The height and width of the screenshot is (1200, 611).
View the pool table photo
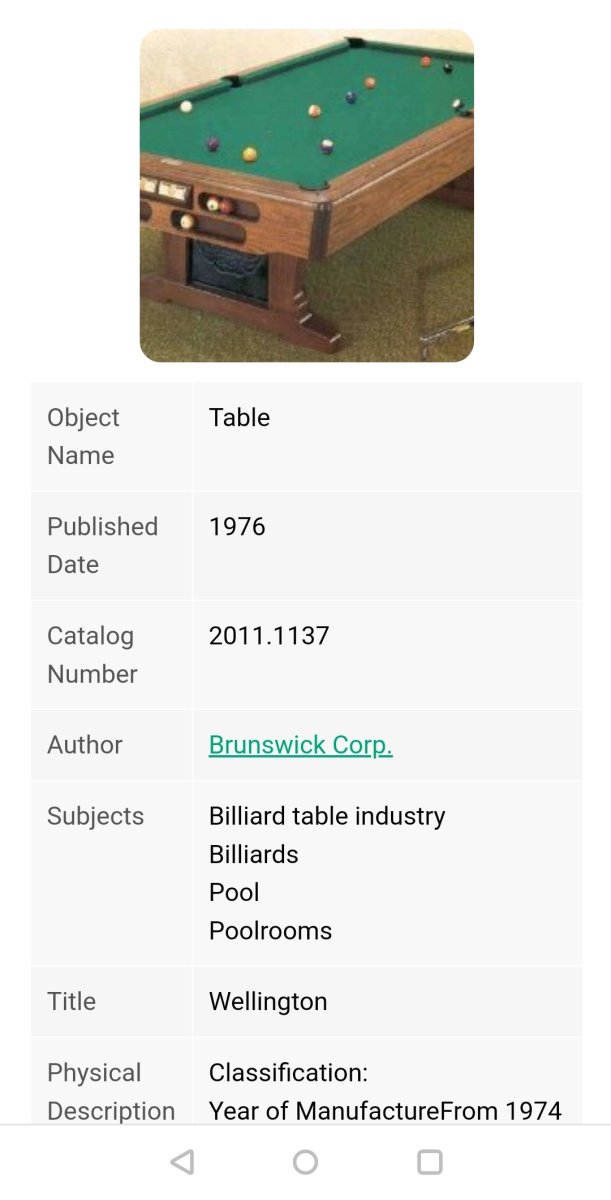click(x=306, y=195)
